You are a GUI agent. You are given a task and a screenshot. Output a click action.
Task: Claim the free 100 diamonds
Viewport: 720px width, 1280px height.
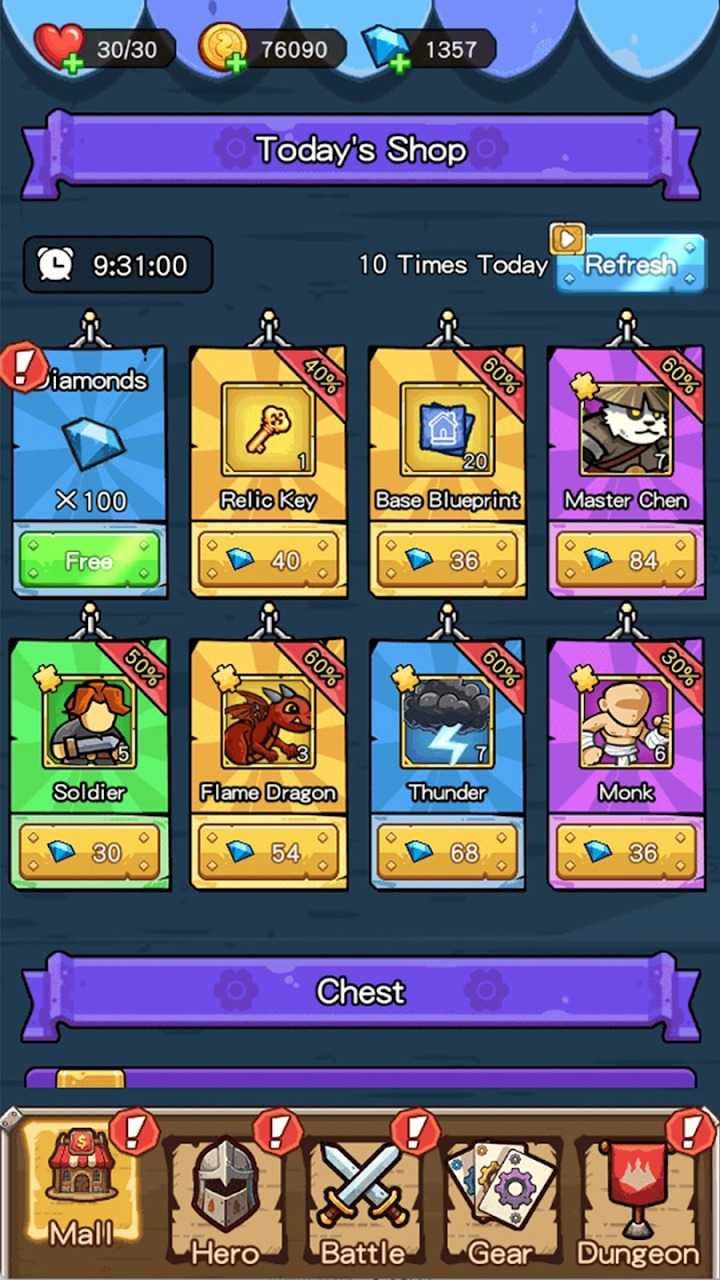89,561
